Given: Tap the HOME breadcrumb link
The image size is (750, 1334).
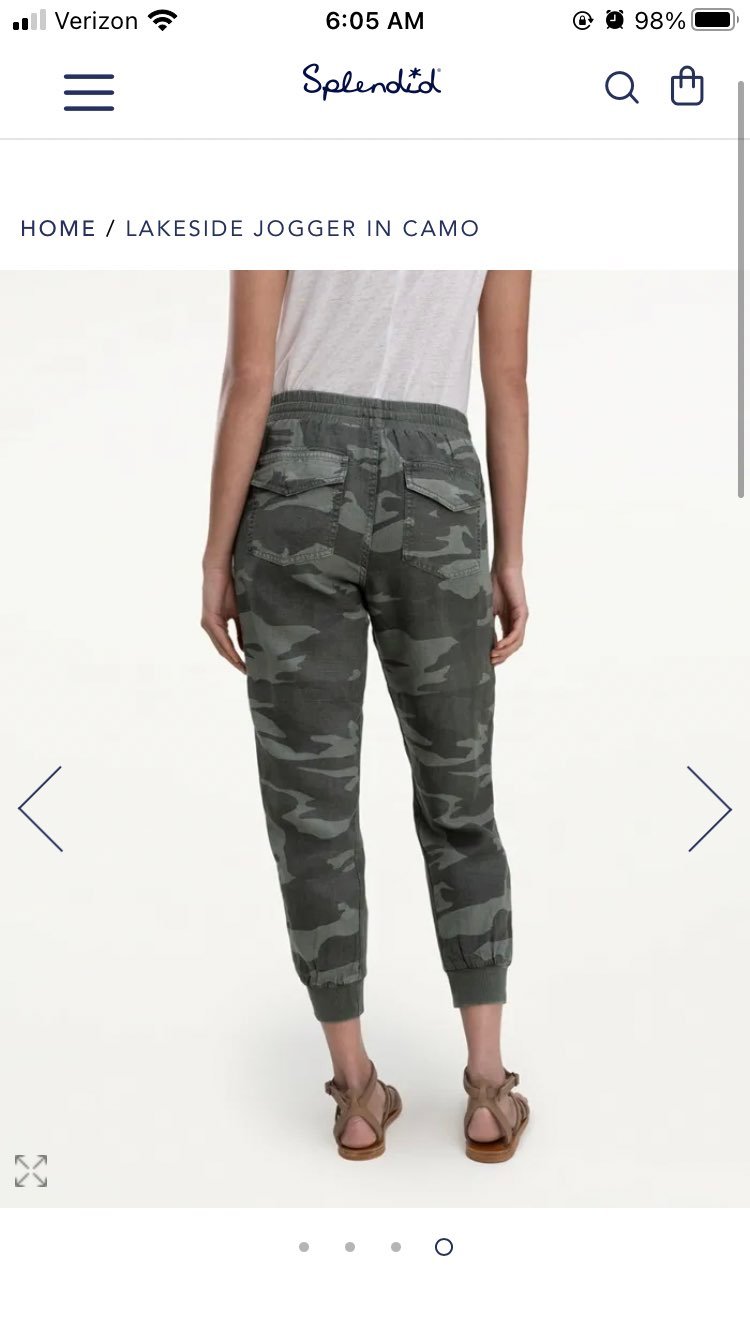Looking at the screenshot, I should click(58, 228).
